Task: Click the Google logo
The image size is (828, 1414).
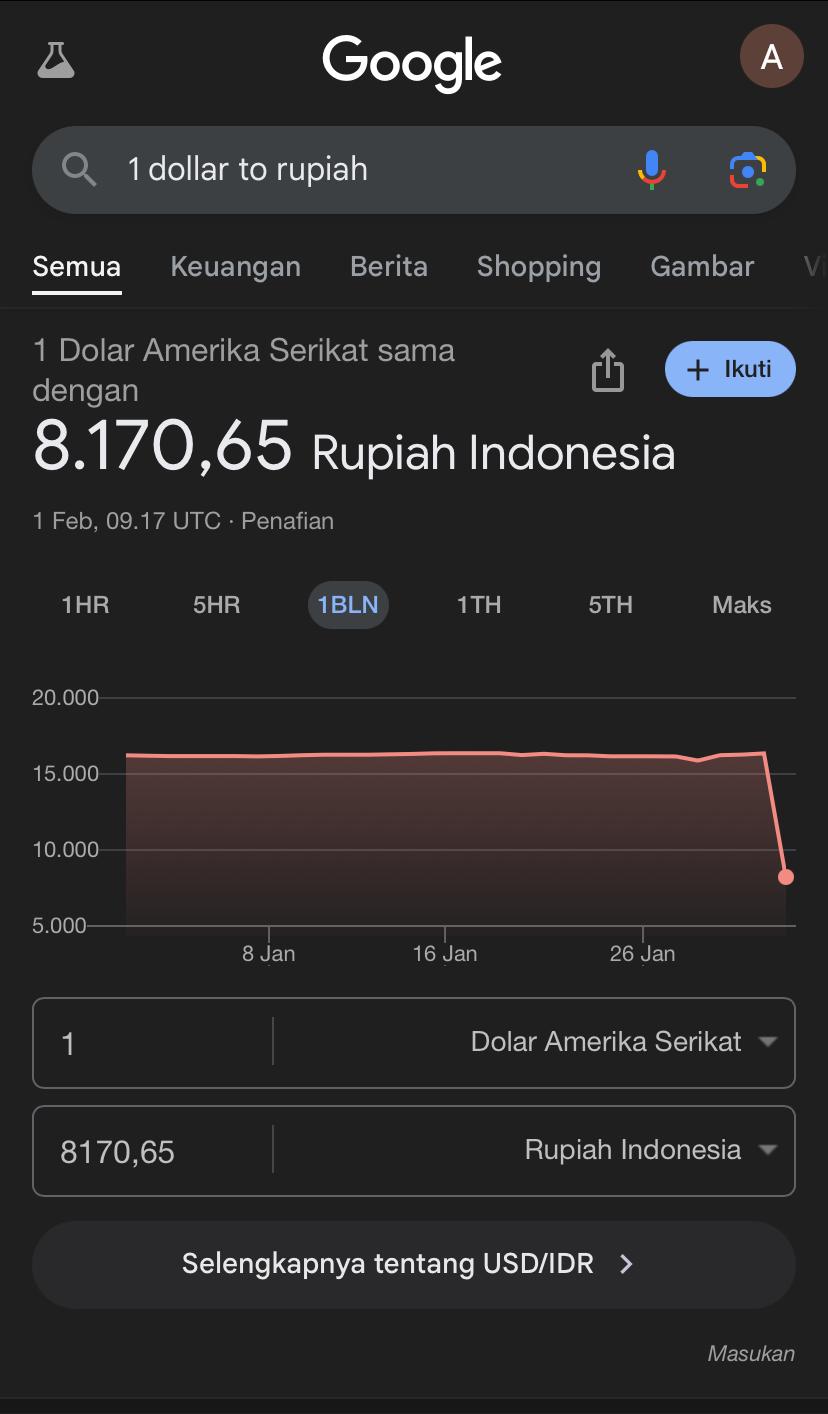Action: (x=412, y=60)
